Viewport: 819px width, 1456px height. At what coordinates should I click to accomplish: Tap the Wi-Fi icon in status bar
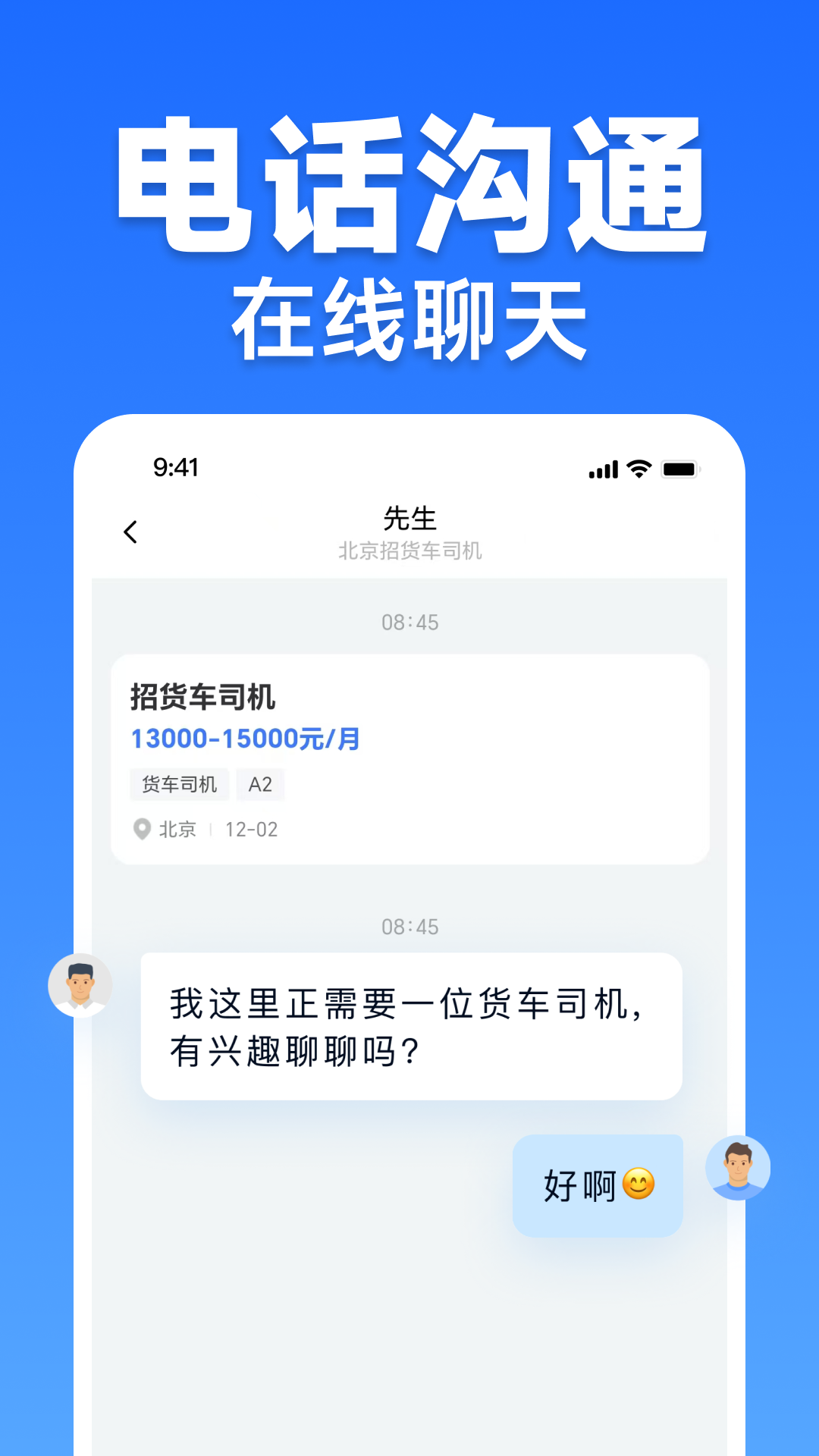[x=637, y=469]
